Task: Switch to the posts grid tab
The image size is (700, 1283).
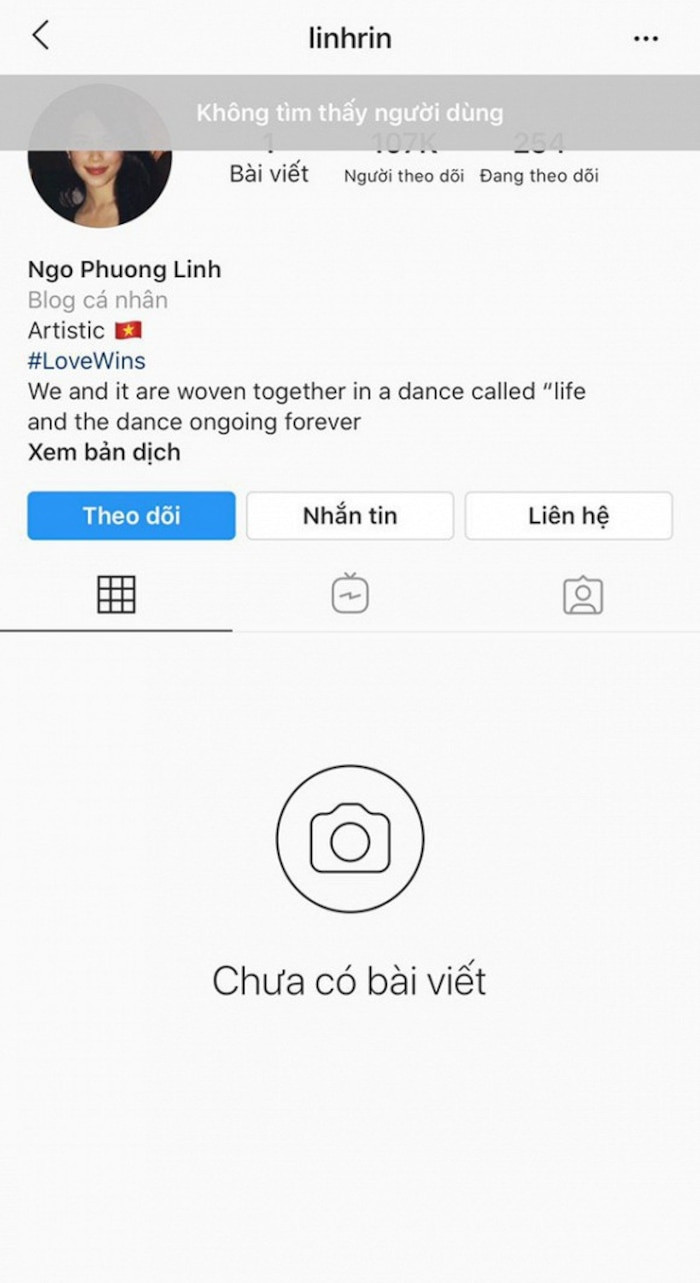Action: coord(116,595)
